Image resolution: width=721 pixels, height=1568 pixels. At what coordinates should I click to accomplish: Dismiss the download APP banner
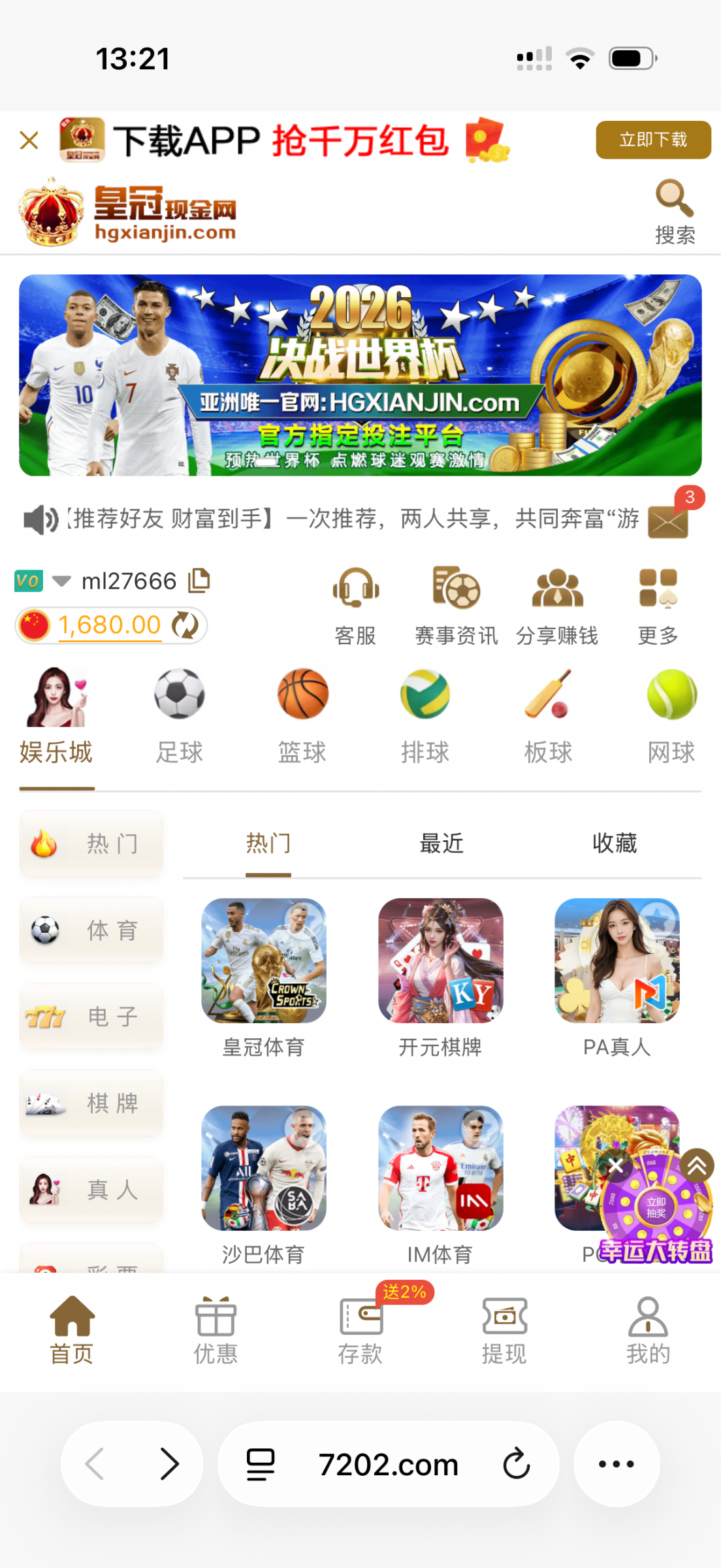point(29,140)
